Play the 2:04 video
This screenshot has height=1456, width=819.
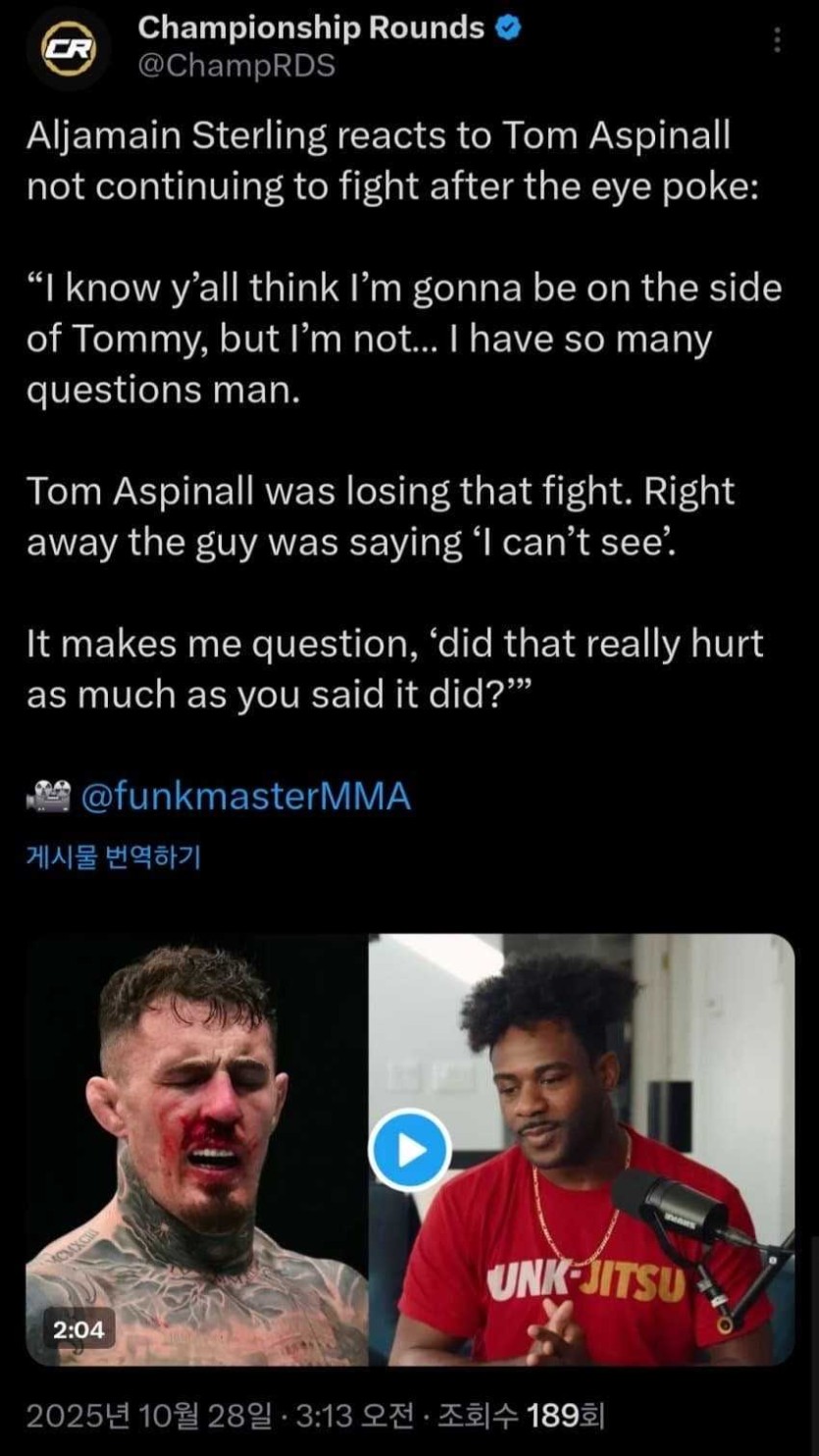pyautogui.click(x=409, y=1150)
